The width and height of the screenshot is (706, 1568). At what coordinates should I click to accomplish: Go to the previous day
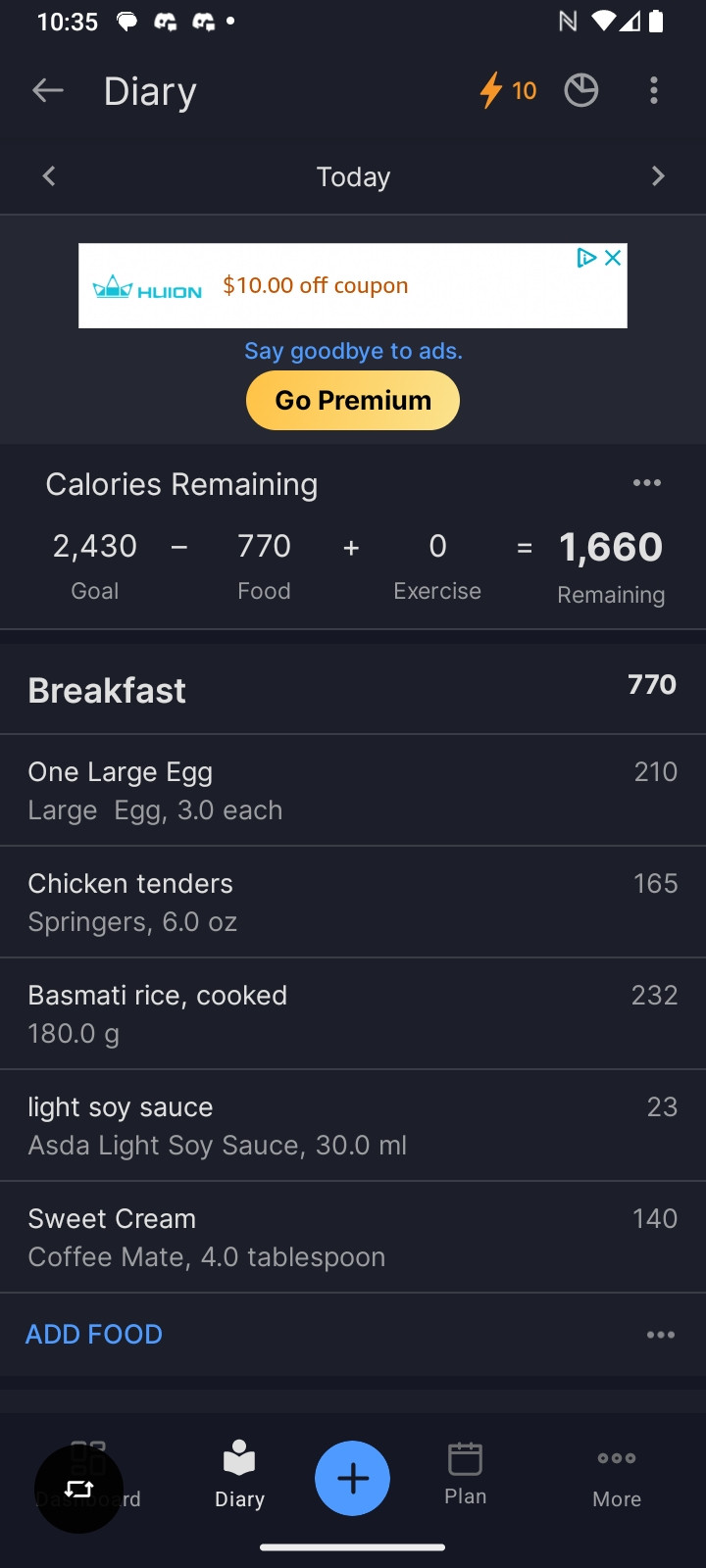tap(49, 176)
